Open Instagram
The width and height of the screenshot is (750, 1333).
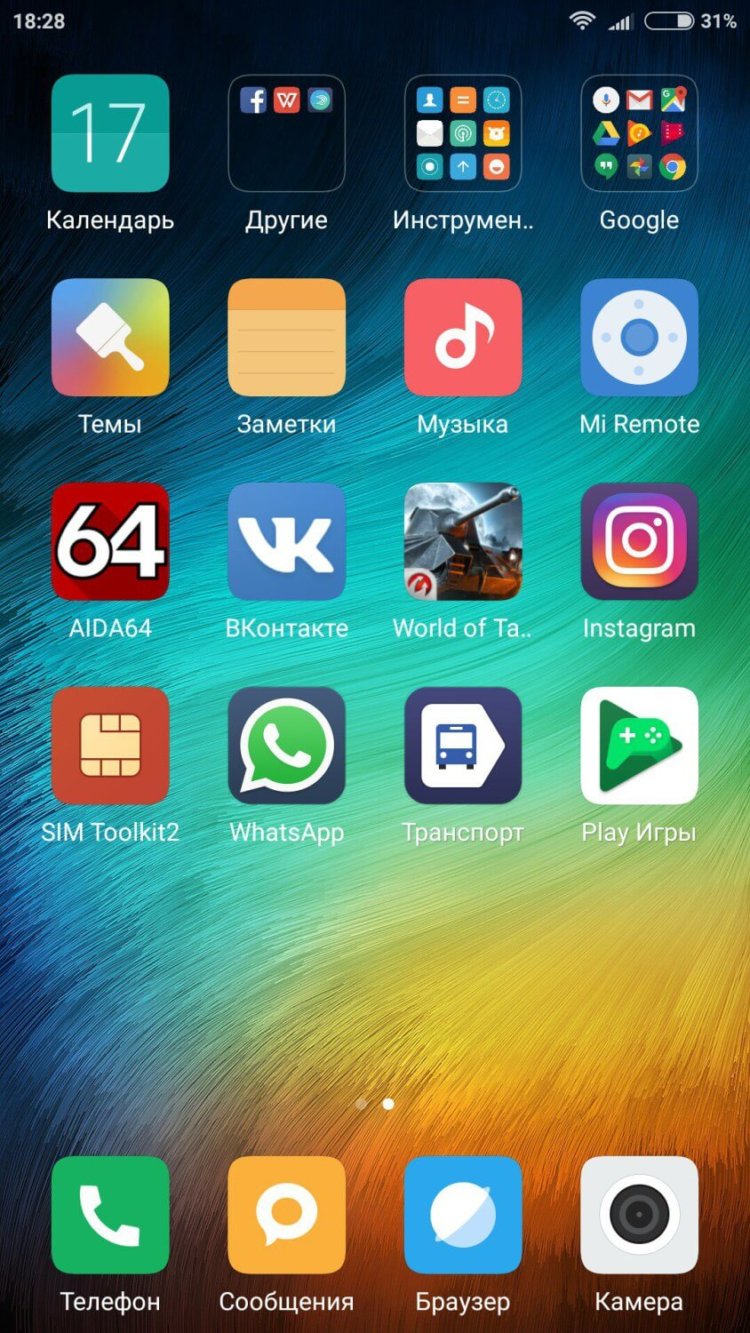638,540
